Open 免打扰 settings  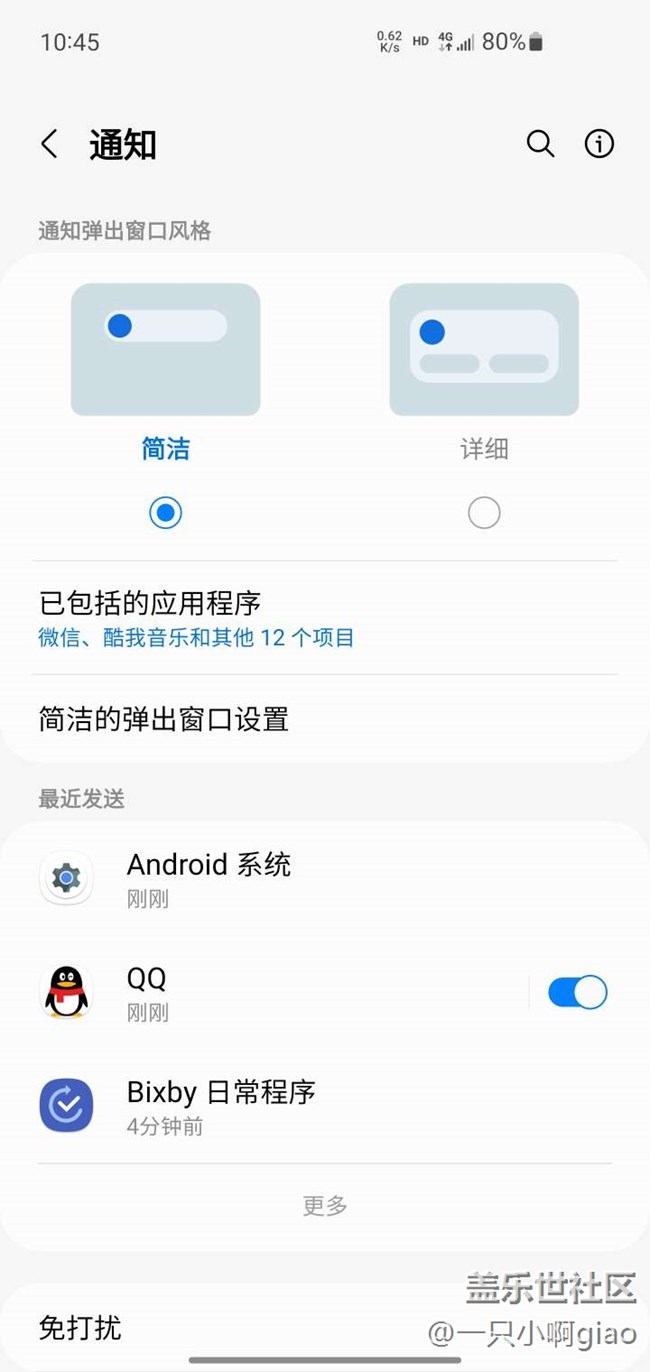80,1328
